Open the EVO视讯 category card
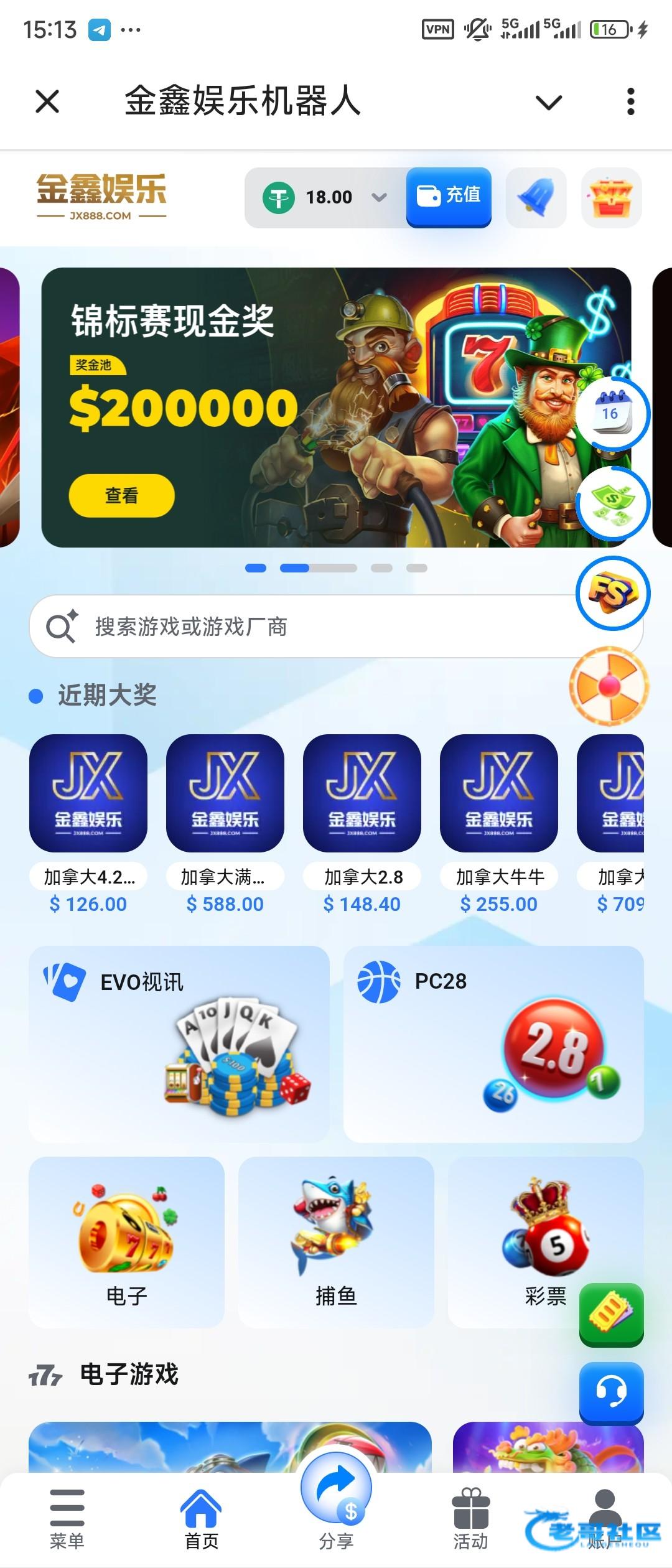672x1568 pixels. 179,1044
